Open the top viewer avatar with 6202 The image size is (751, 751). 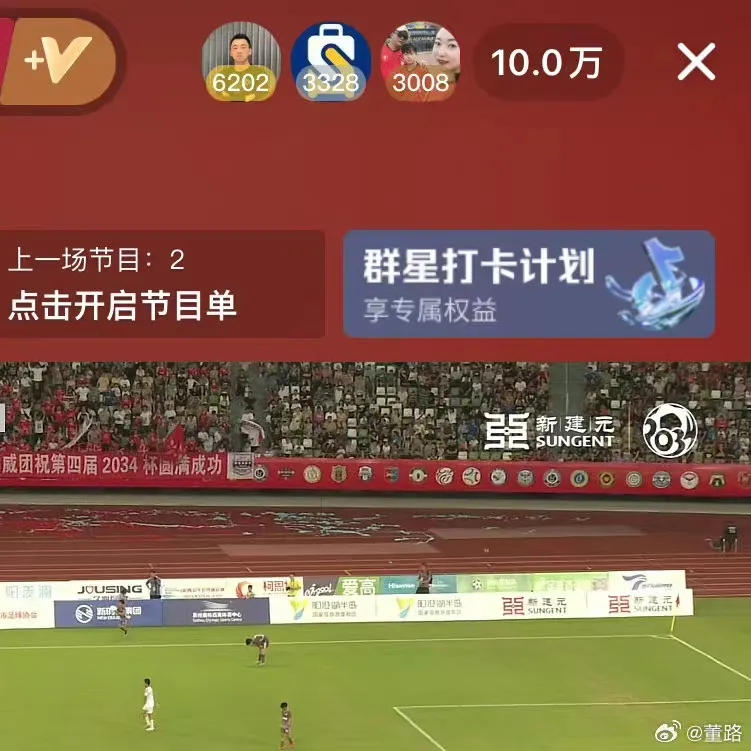(x=241, y=61)
